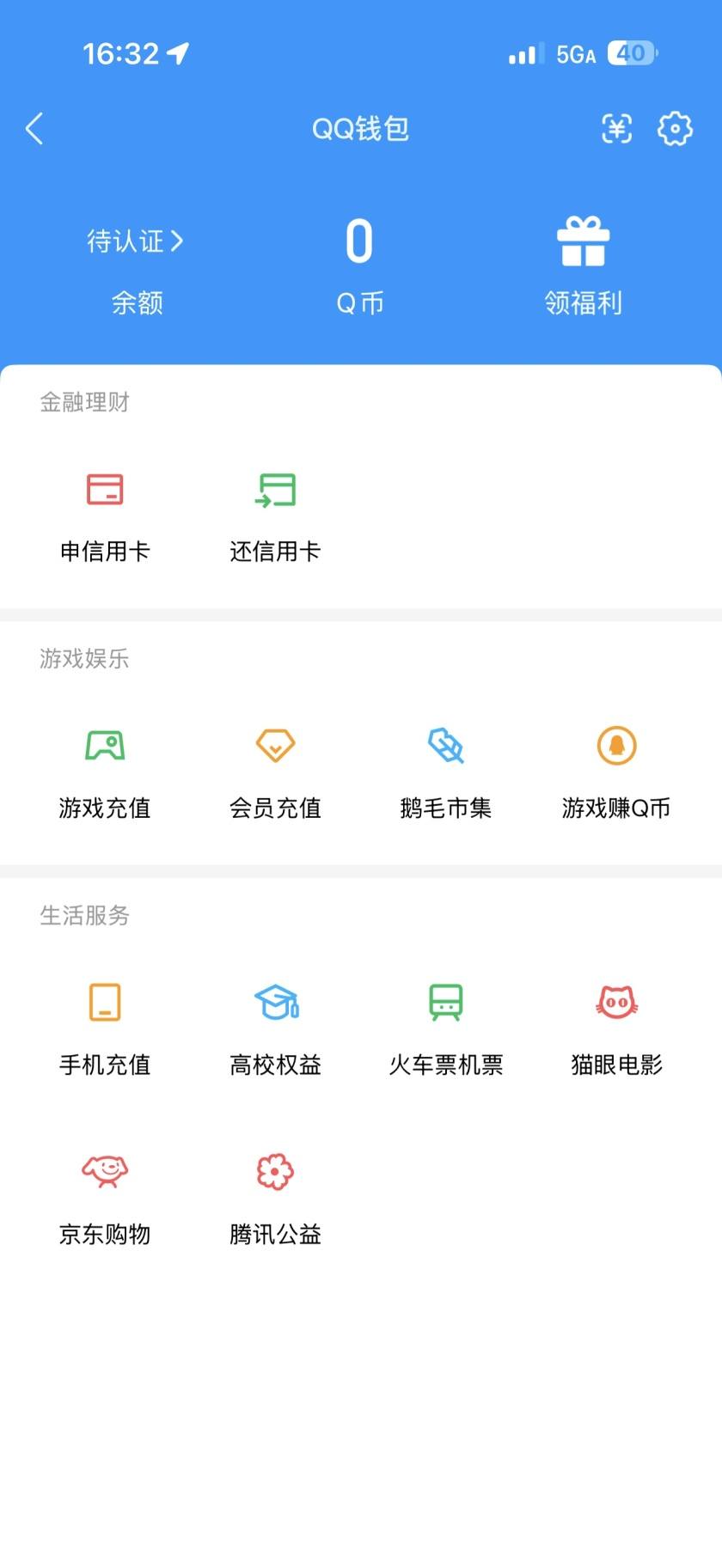Viewport: 722px width, 1568px height.
Task: Select the 会员充值 diamond icon
Action: pyautogui.click(x=275, y=747)
